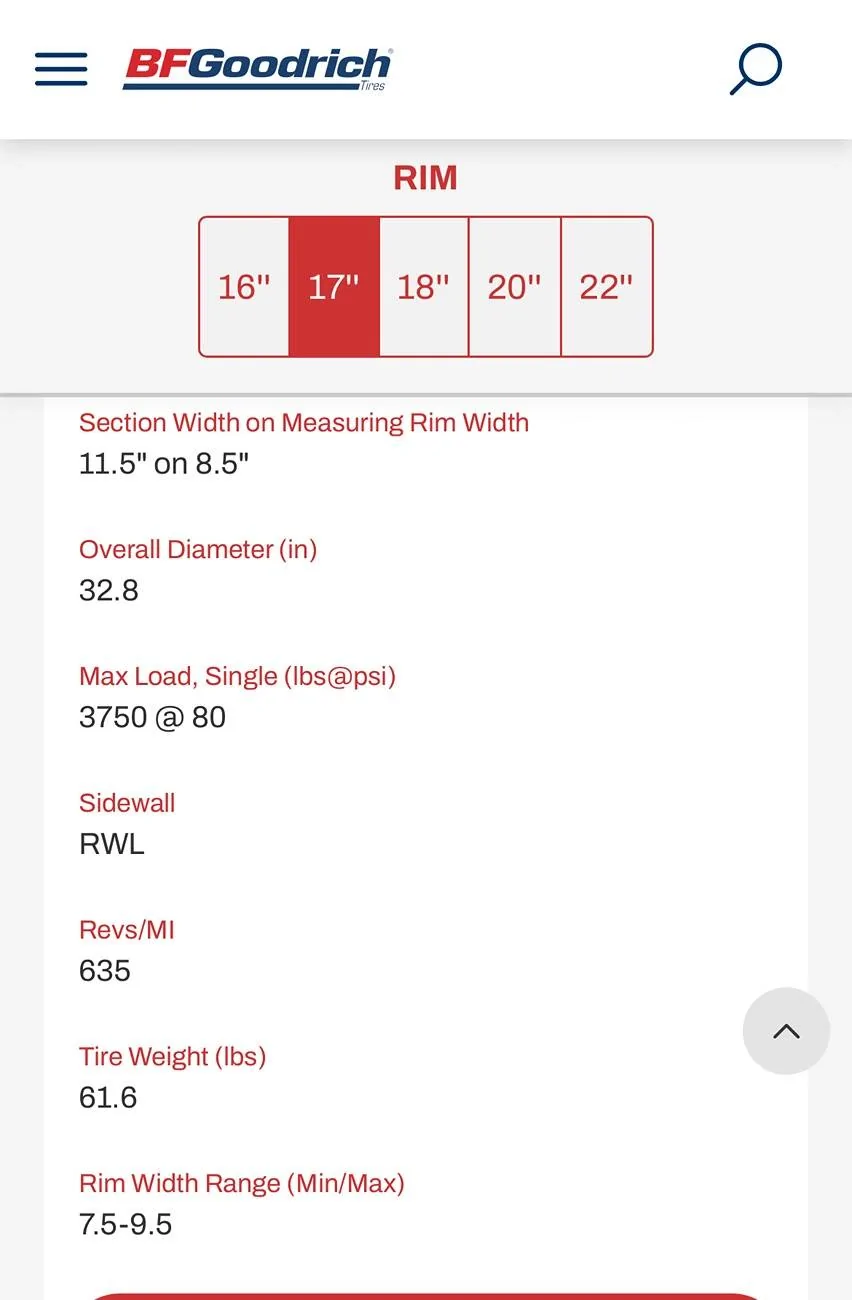Click the Overall Diameter heading

pyautogui.click(x=197, y=548)
